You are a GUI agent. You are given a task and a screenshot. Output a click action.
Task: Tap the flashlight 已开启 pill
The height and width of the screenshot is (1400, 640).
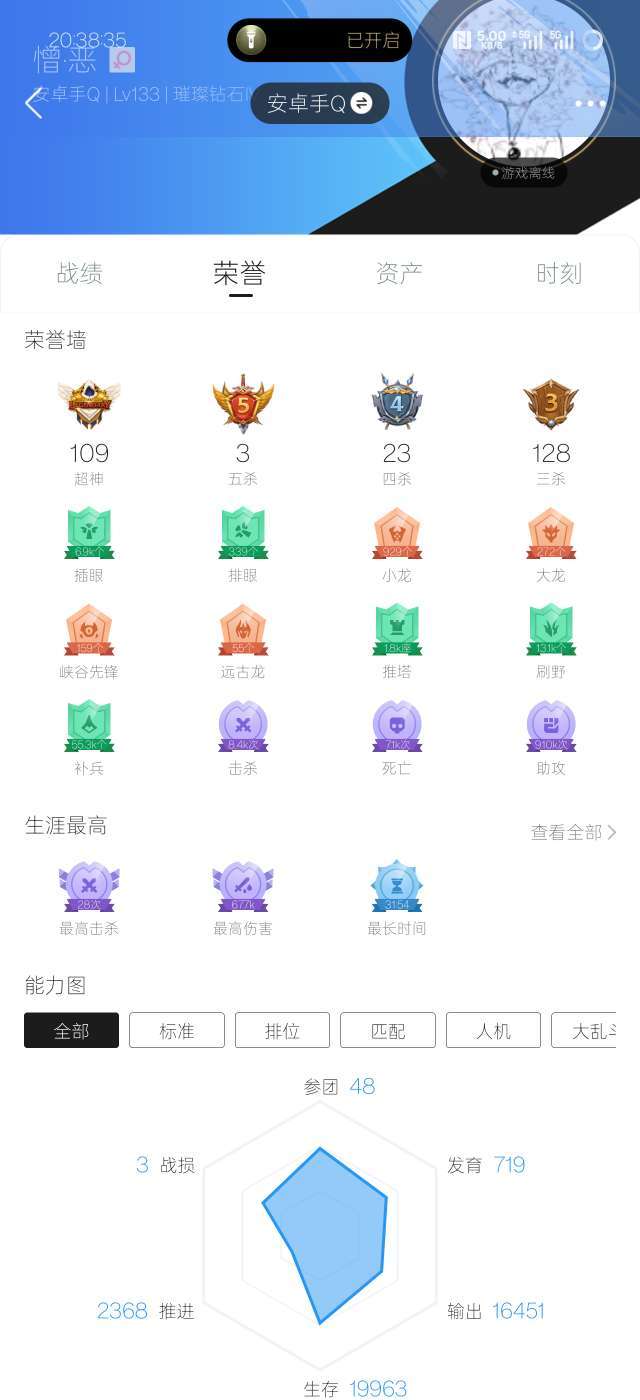click(x=319, y=41)
